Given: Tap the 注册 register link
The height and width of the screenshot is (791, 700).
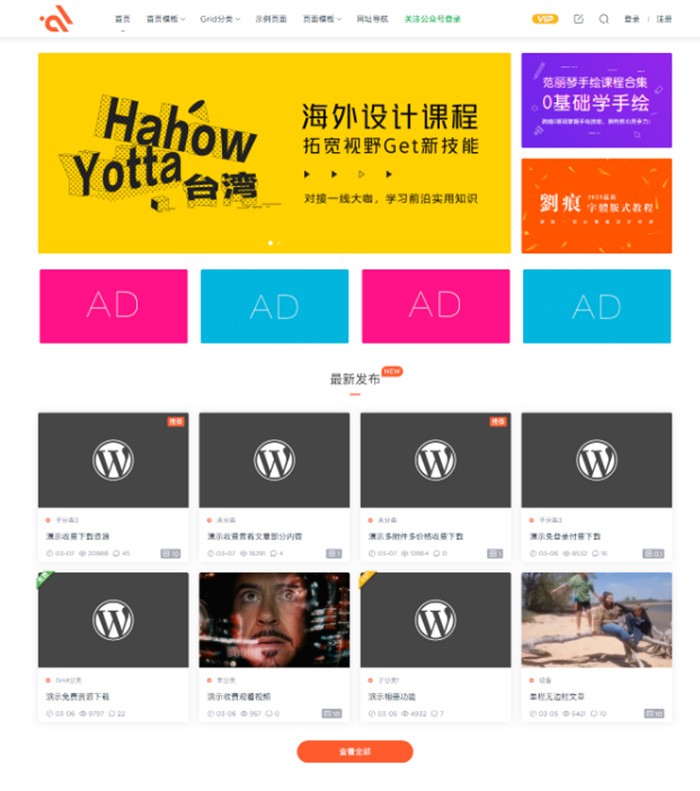Looking at the screenshot, I should 664,19.
